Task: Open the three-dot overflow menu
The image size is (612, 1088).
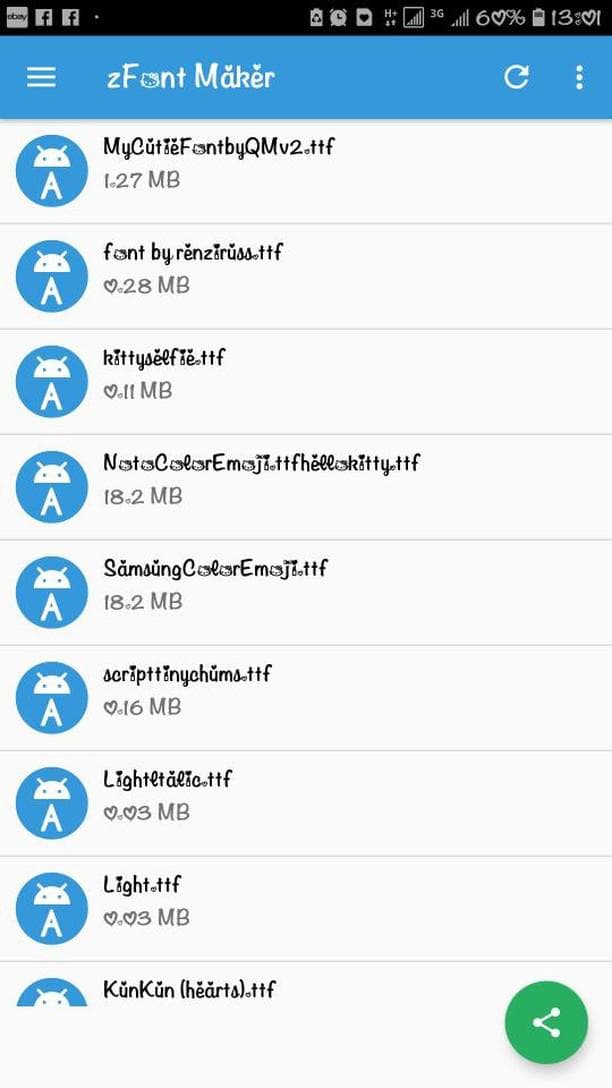Action: click(579, 77)
